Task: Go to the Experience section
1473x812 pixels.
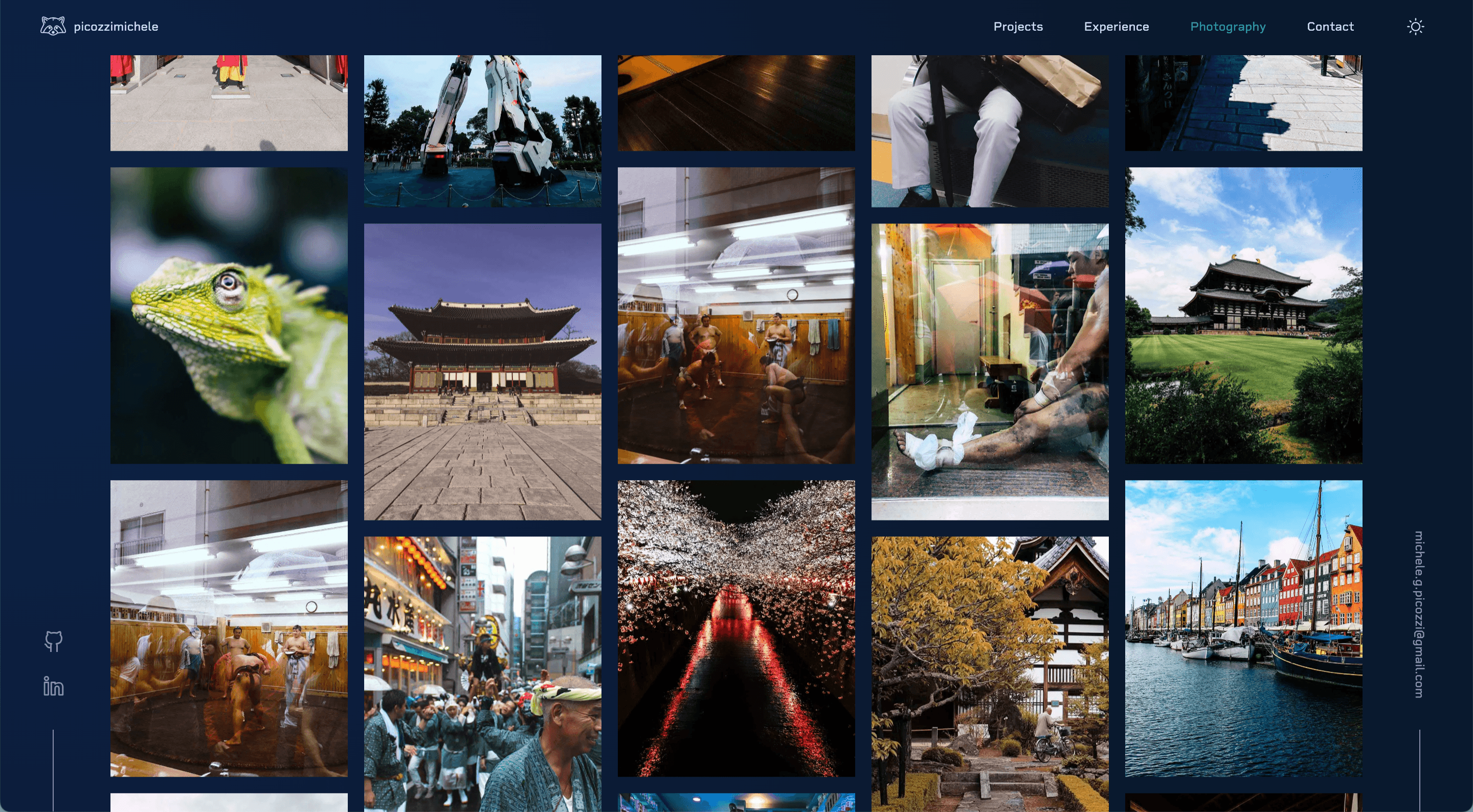Action: (x=1116, y=26)
